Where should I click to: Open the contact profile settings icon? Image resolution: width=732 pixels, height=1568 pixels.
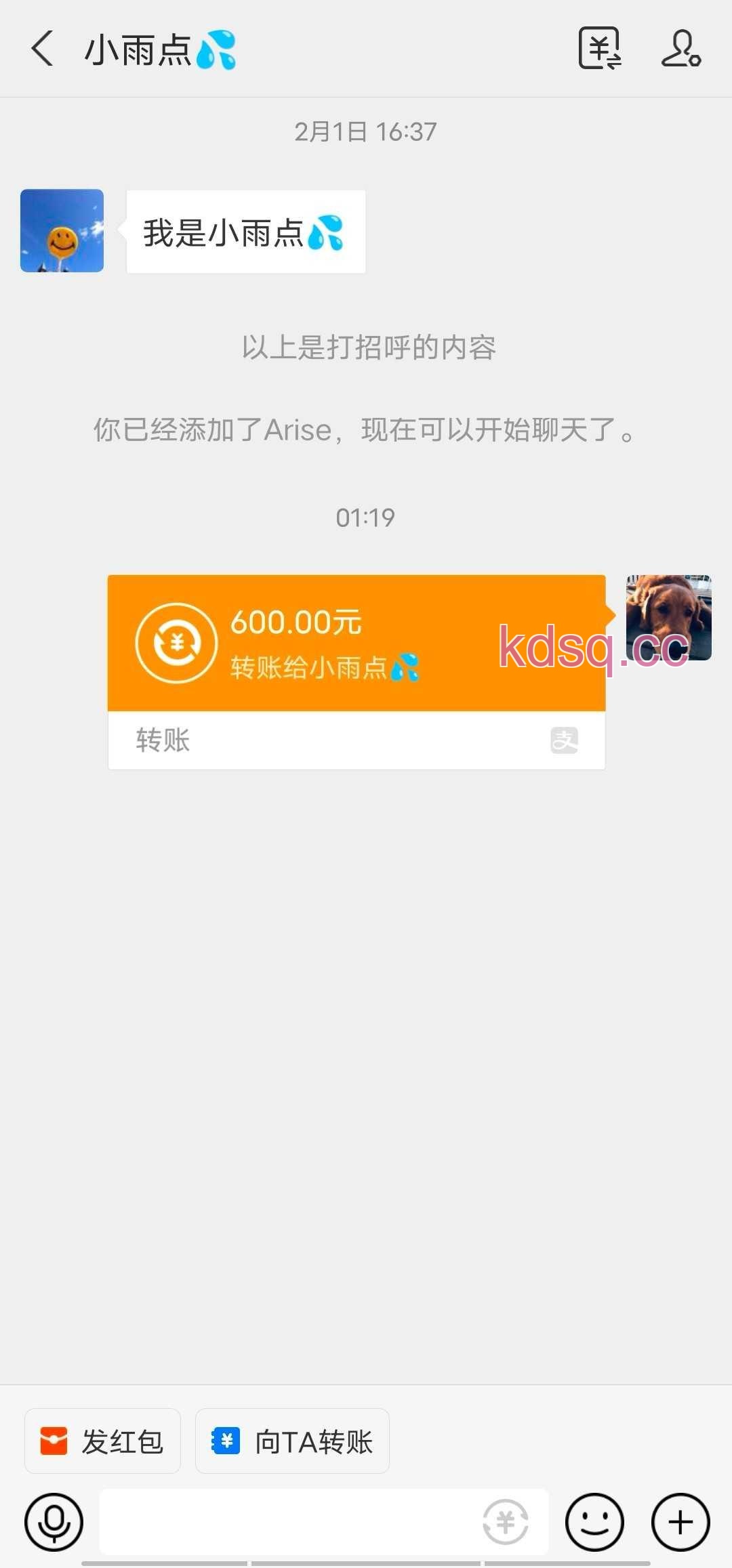coord(680,49)
